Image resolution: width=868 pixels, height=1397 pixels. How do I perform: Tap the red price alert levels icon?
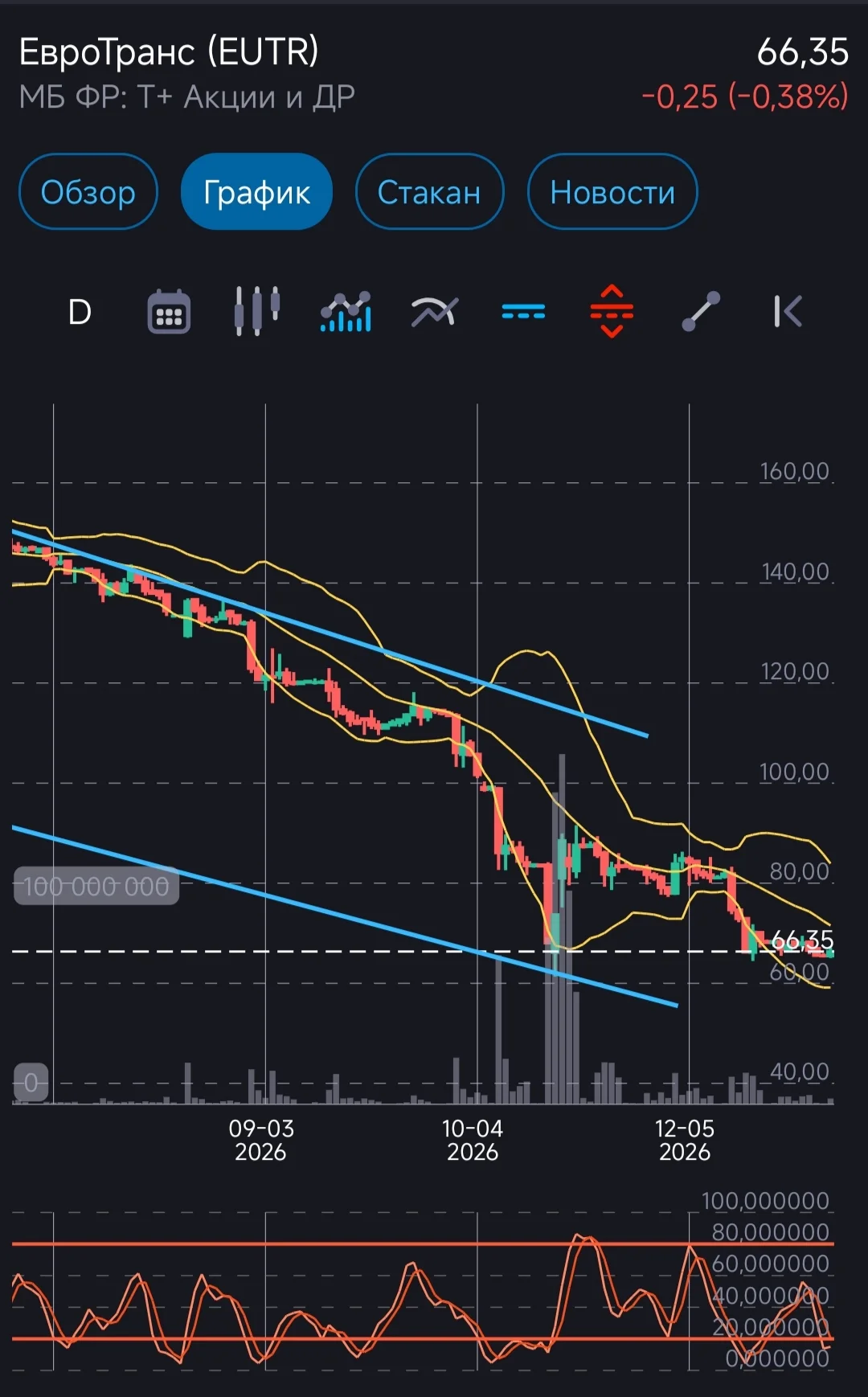click(x=612, y=311)
